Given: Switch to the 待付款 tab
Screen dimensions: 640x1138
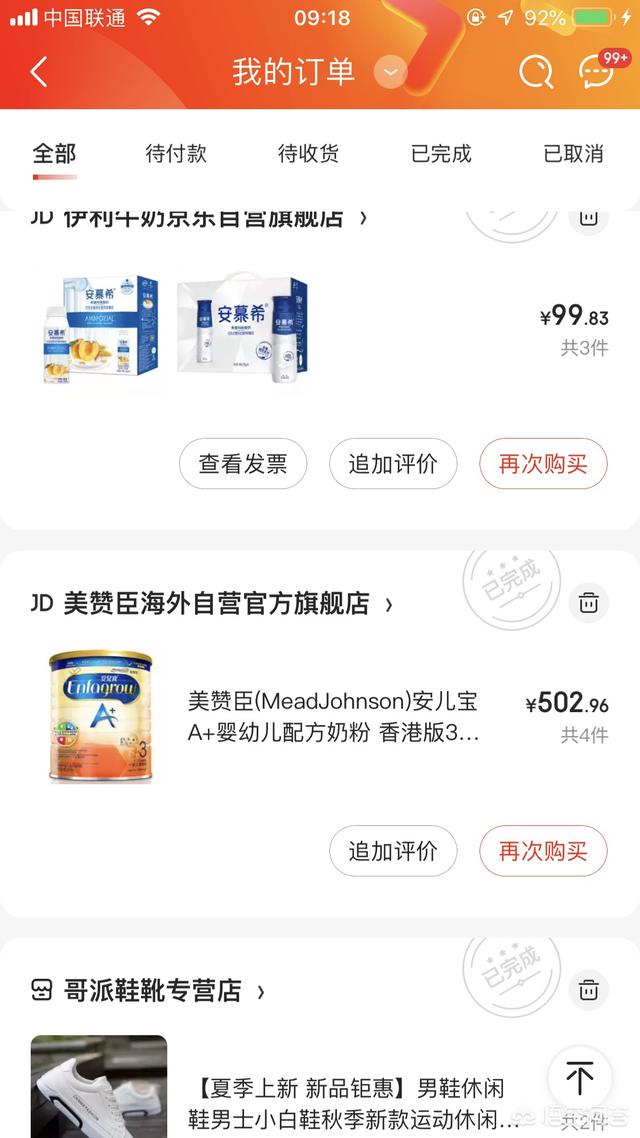Looking at the screenshot, I should click(x=176, y=153).
